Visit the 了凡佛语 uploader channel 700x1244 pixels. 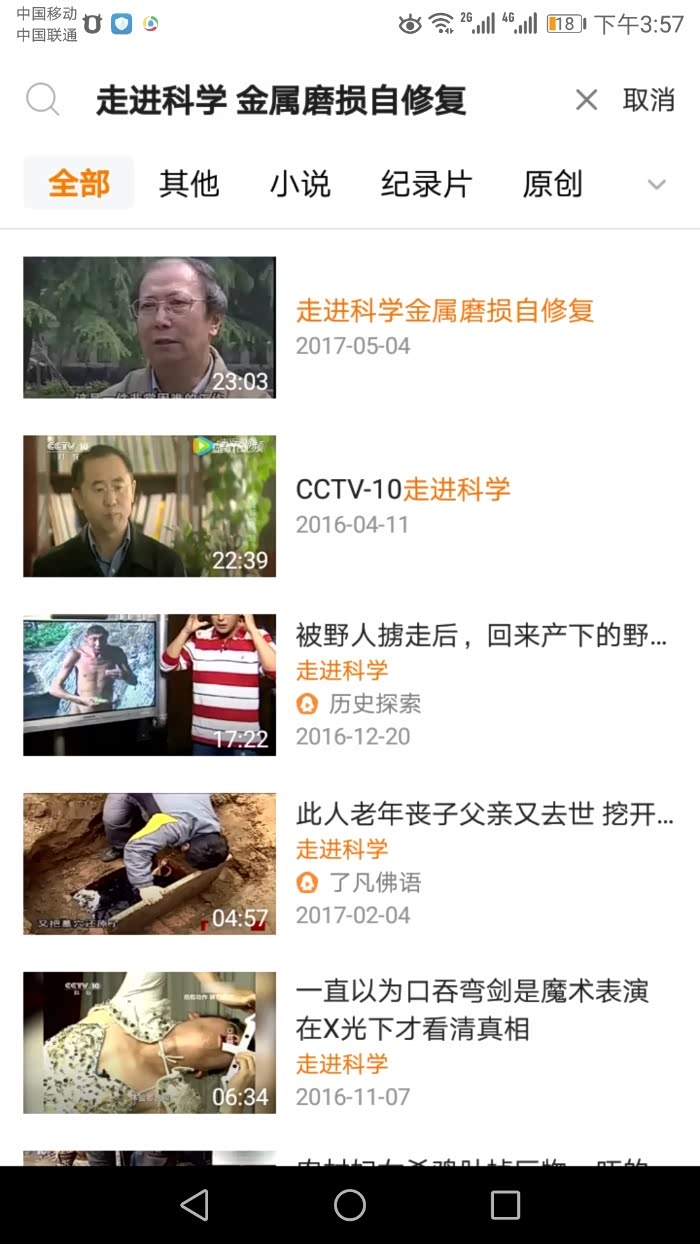click(373, 883)
